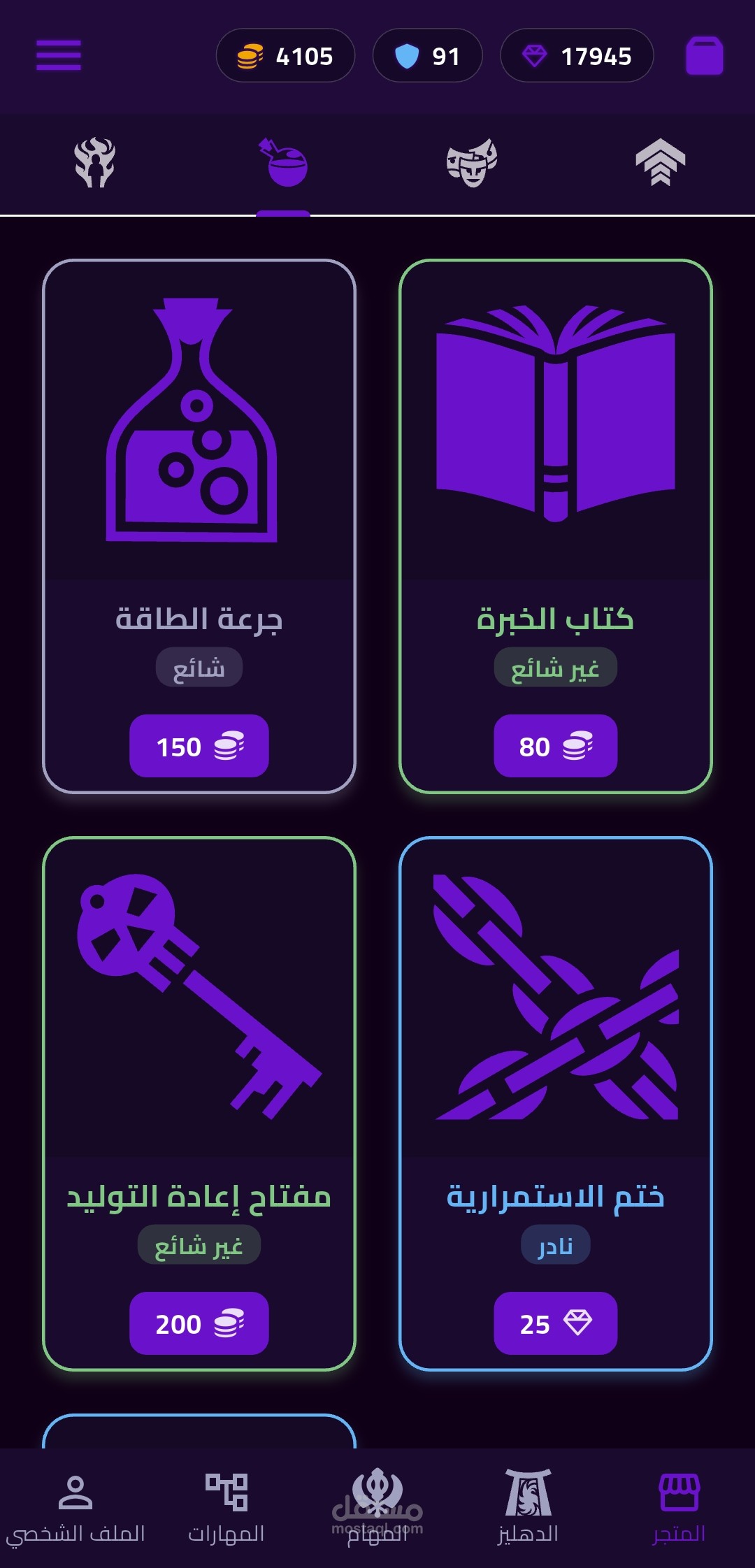Viewport: 755px width, 1568px height.
Task: Select the المتجر tab
Action: [x=679, y=1509]
